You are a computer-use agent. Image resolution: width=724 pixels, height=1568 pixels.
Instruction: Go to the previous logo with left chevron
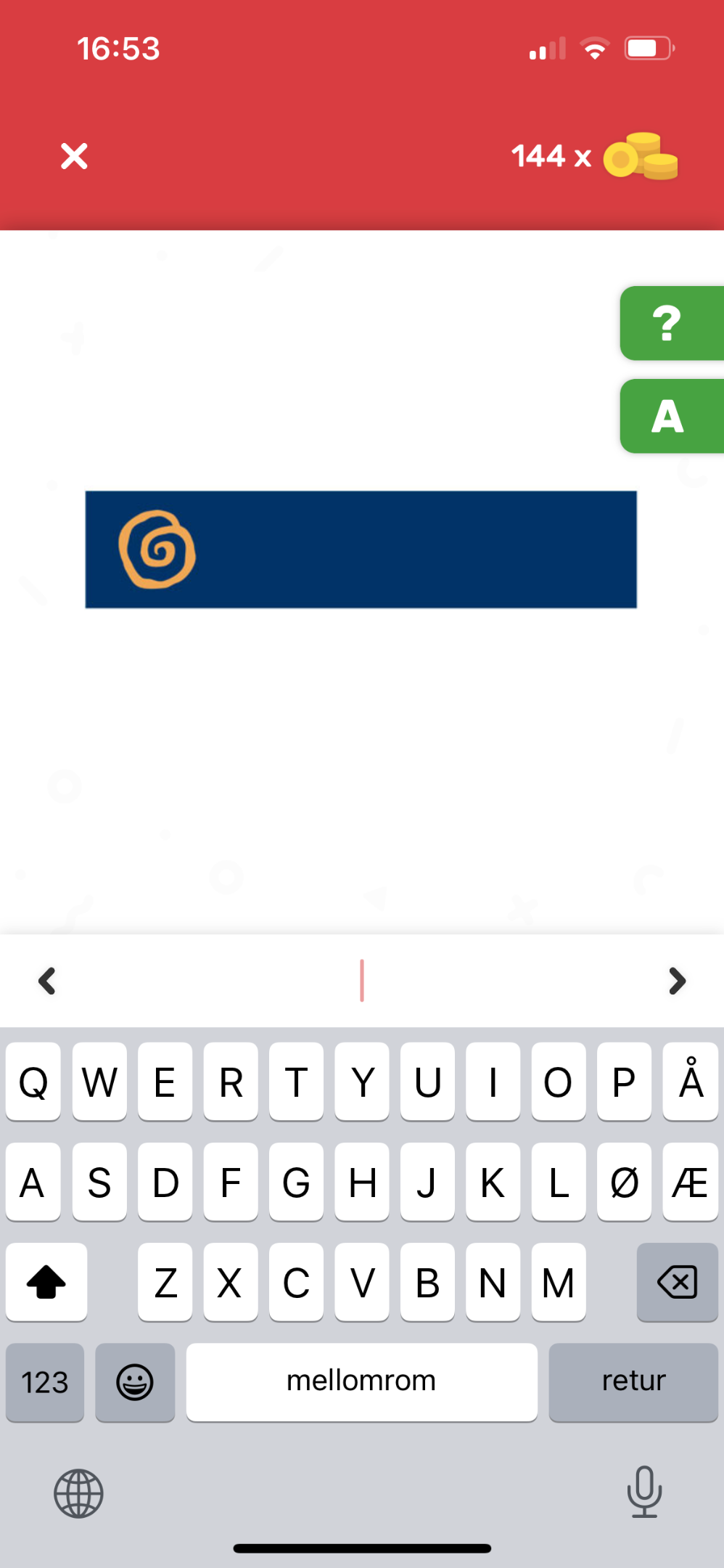47,981
